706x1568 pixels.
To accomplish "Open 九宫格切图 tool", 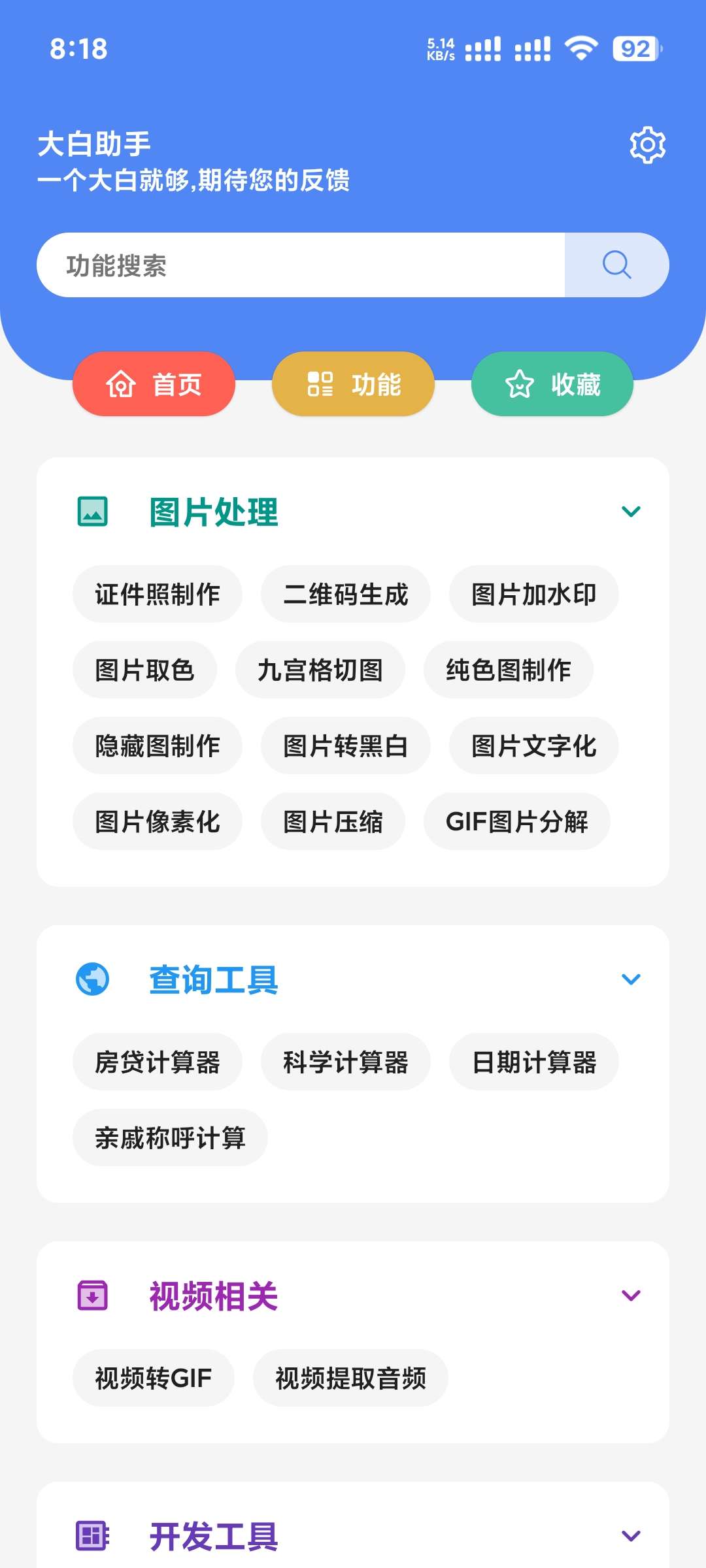I will 320,670.
